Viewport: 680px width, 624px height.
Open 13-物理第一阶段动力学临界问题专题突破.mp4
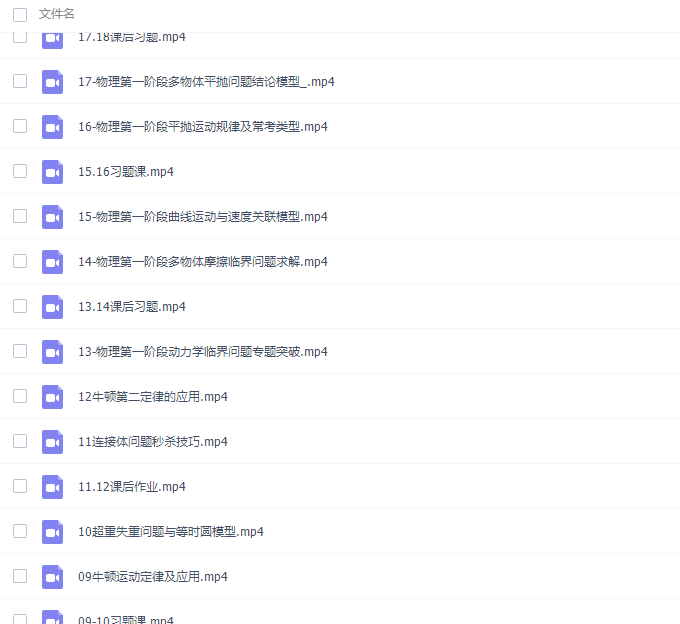202,352
